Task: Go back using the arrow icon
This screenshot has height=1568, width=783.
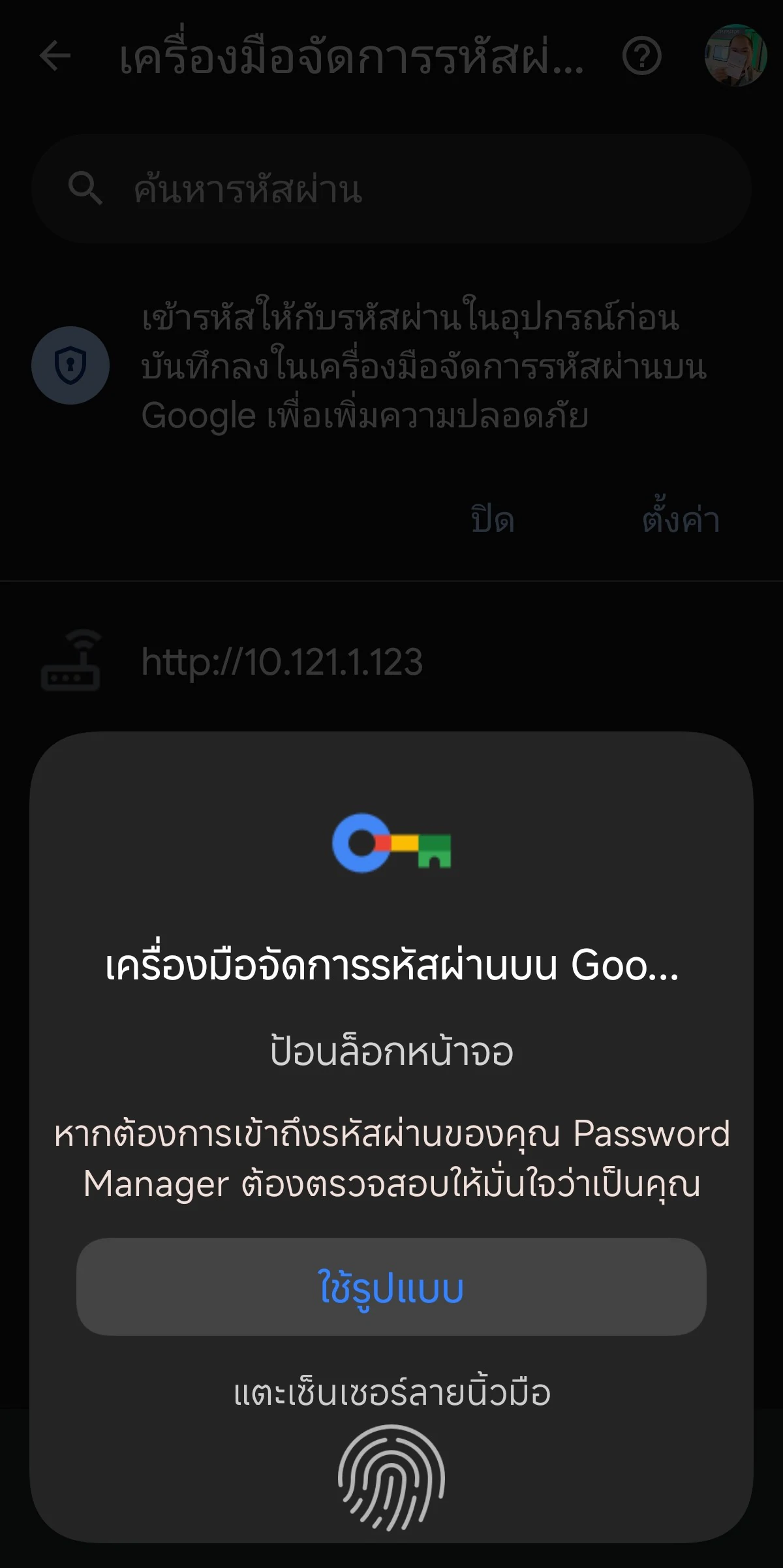Action: pos(55,56)
